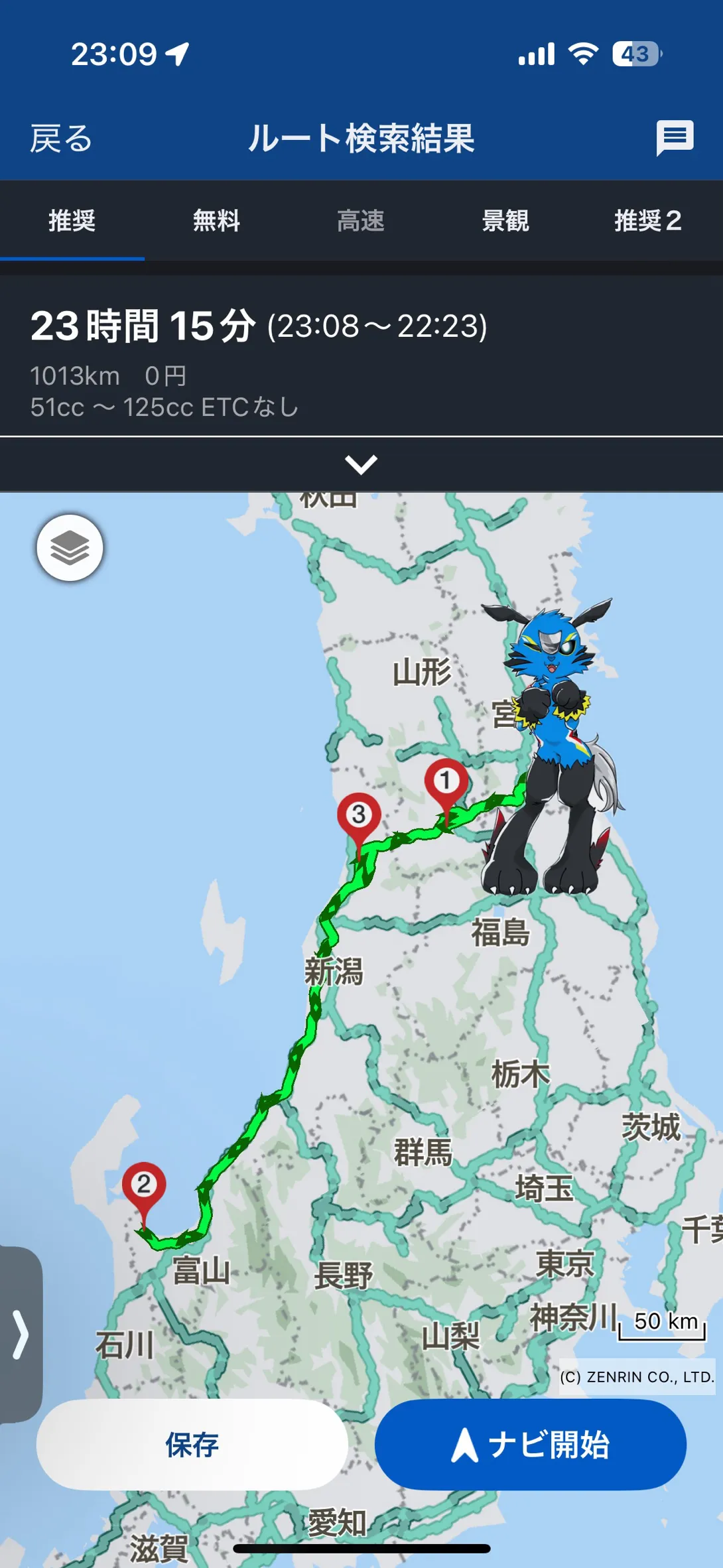
Task: Save the route with 保存
Action: pos(192,1445)
